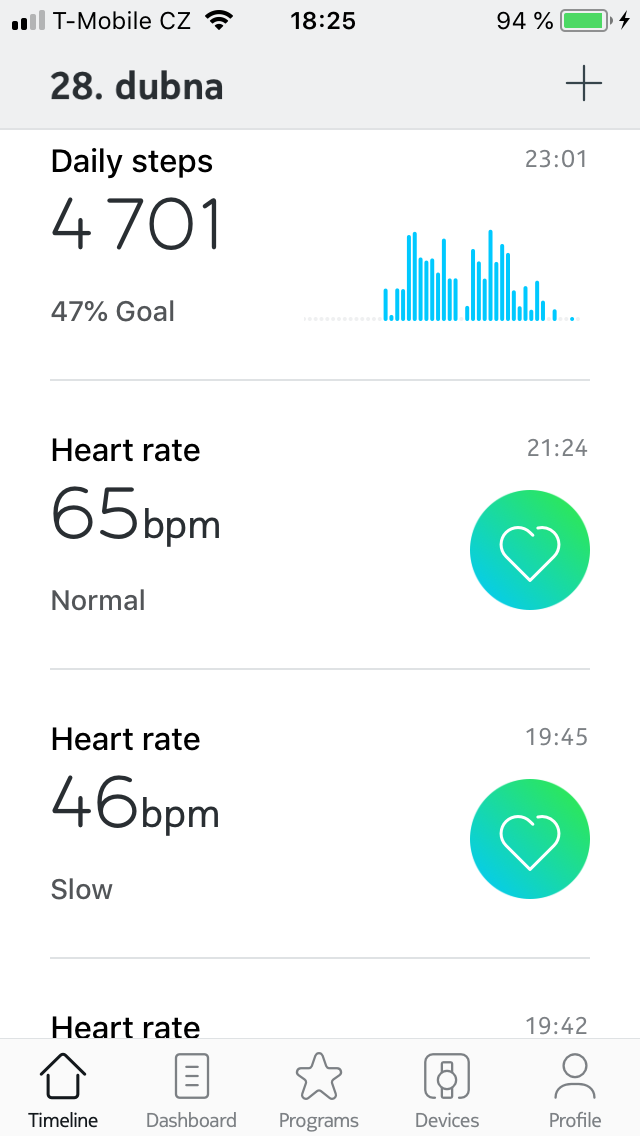Open the 46 bpm heart rate entry

(x=320, y=815)
